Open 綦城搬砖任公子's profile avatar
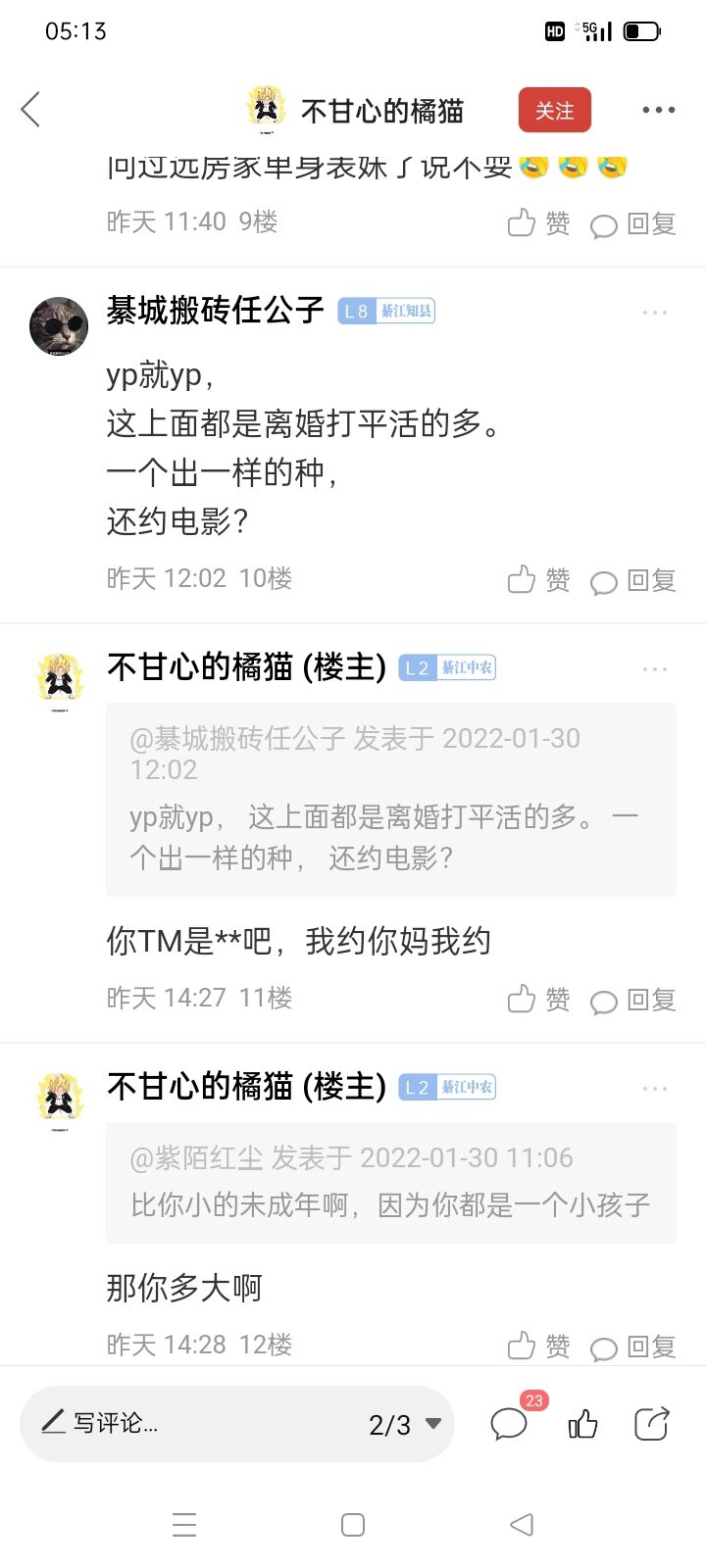This screenshot has height=1568, width=706. 59,325
